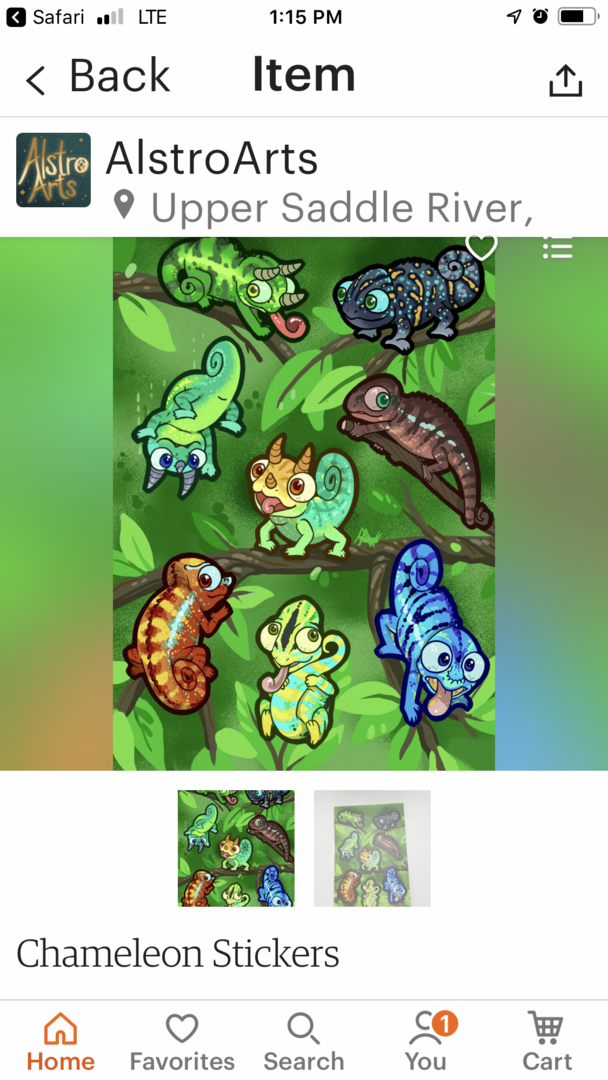Favorite the Chameleon Stickers item
Screen dimensions: 608x1080
point(482,245)
